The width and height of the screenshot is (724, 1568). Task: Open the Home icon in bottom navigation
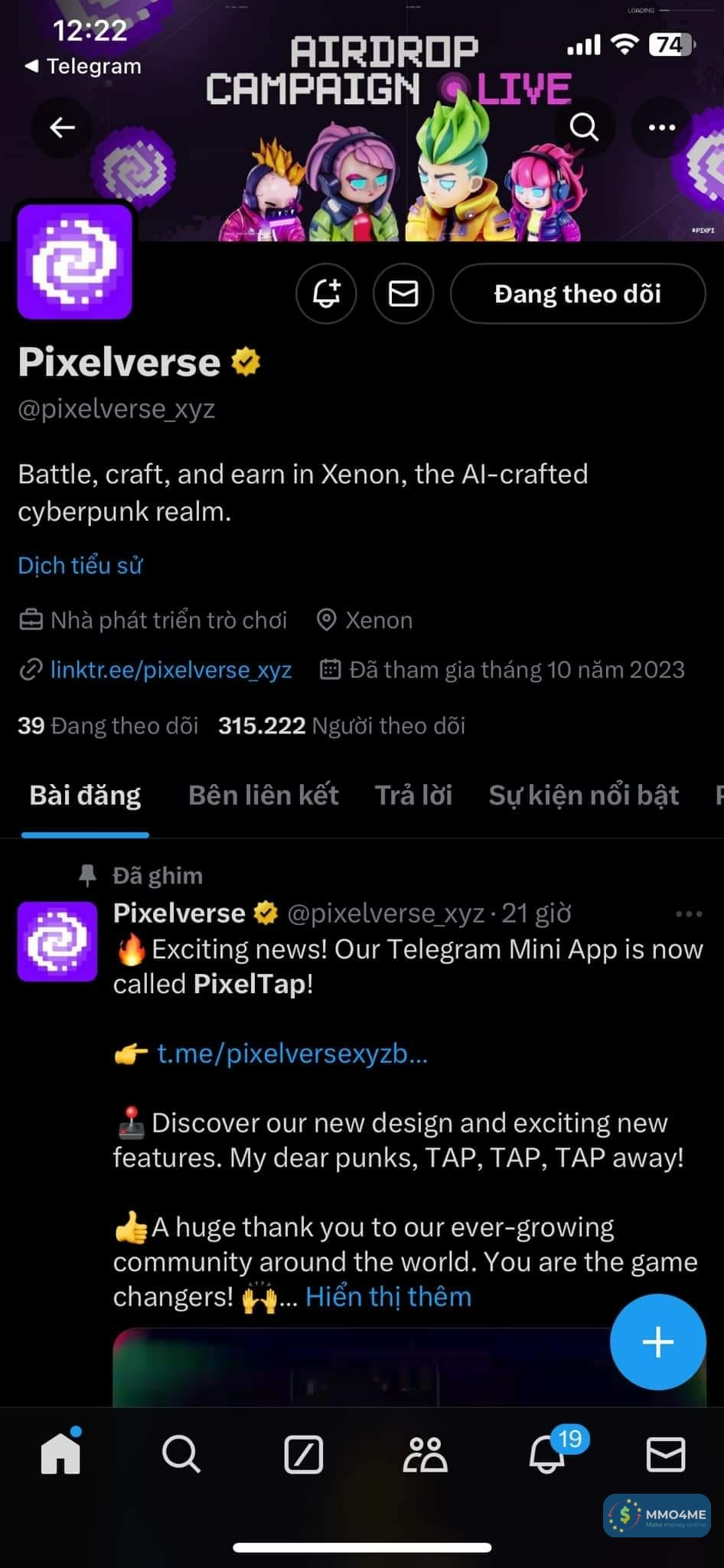pos(60,1454)
